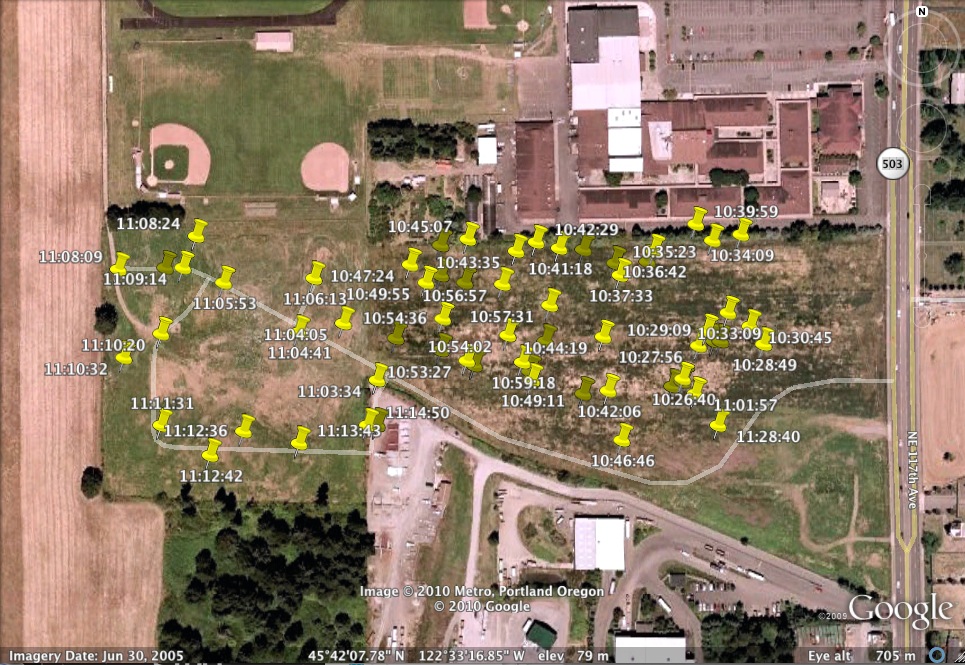Open the pushpin labeled 11:12:42

211,451
